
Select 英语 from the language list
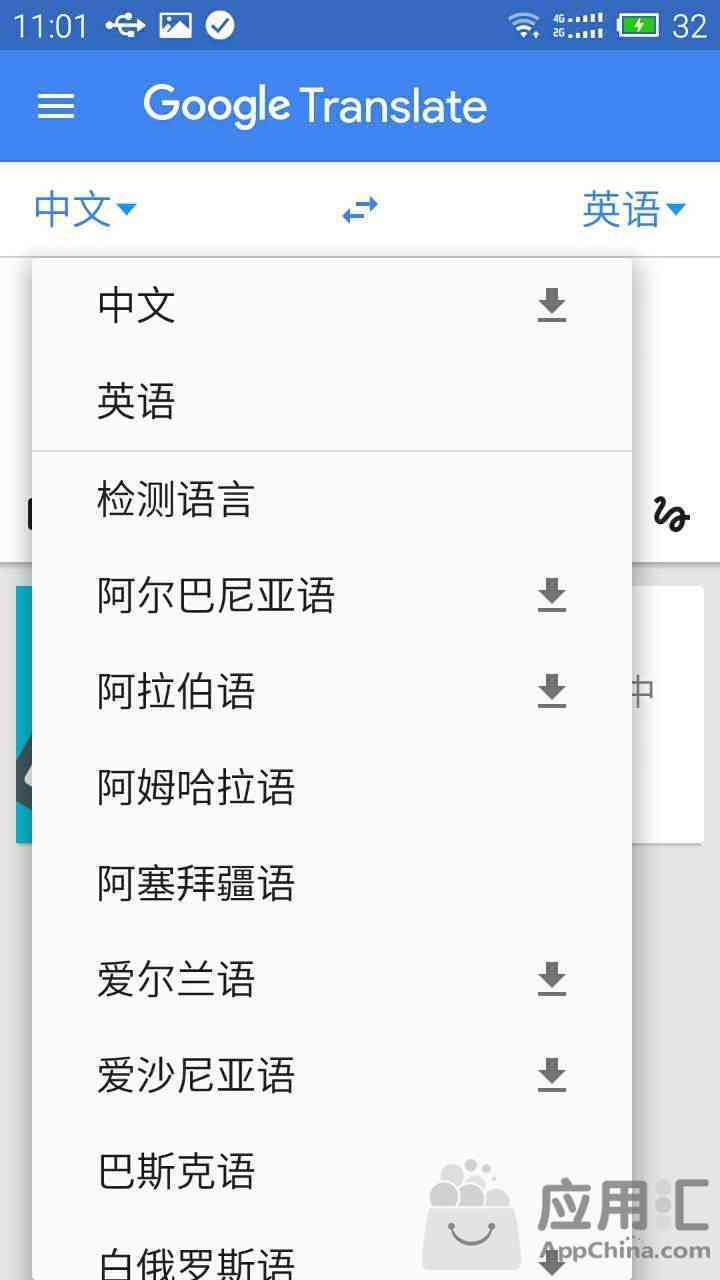[x=332, y=402]
